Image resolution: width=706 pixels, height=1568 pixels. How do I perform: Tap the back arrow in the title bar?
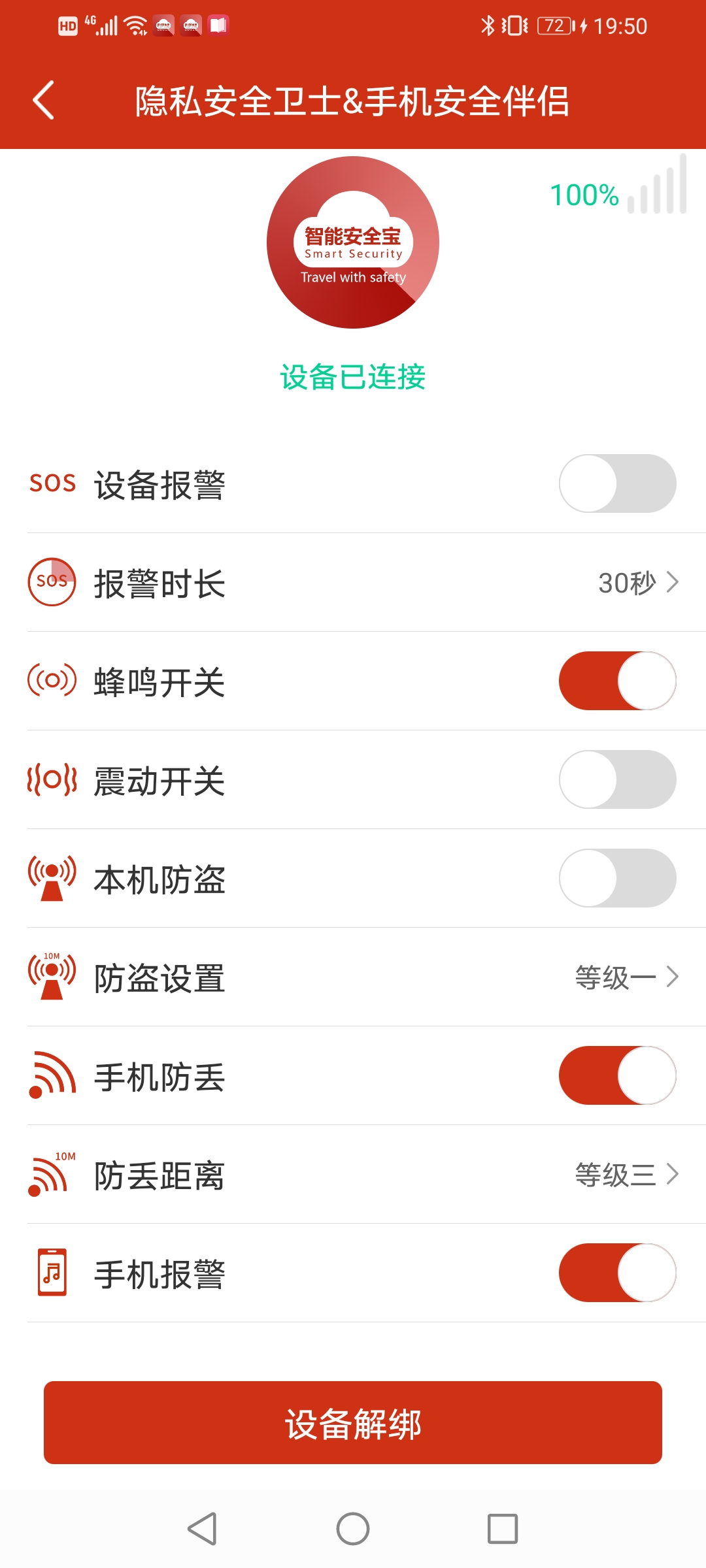pyautogui.click(x=43, y=99)
